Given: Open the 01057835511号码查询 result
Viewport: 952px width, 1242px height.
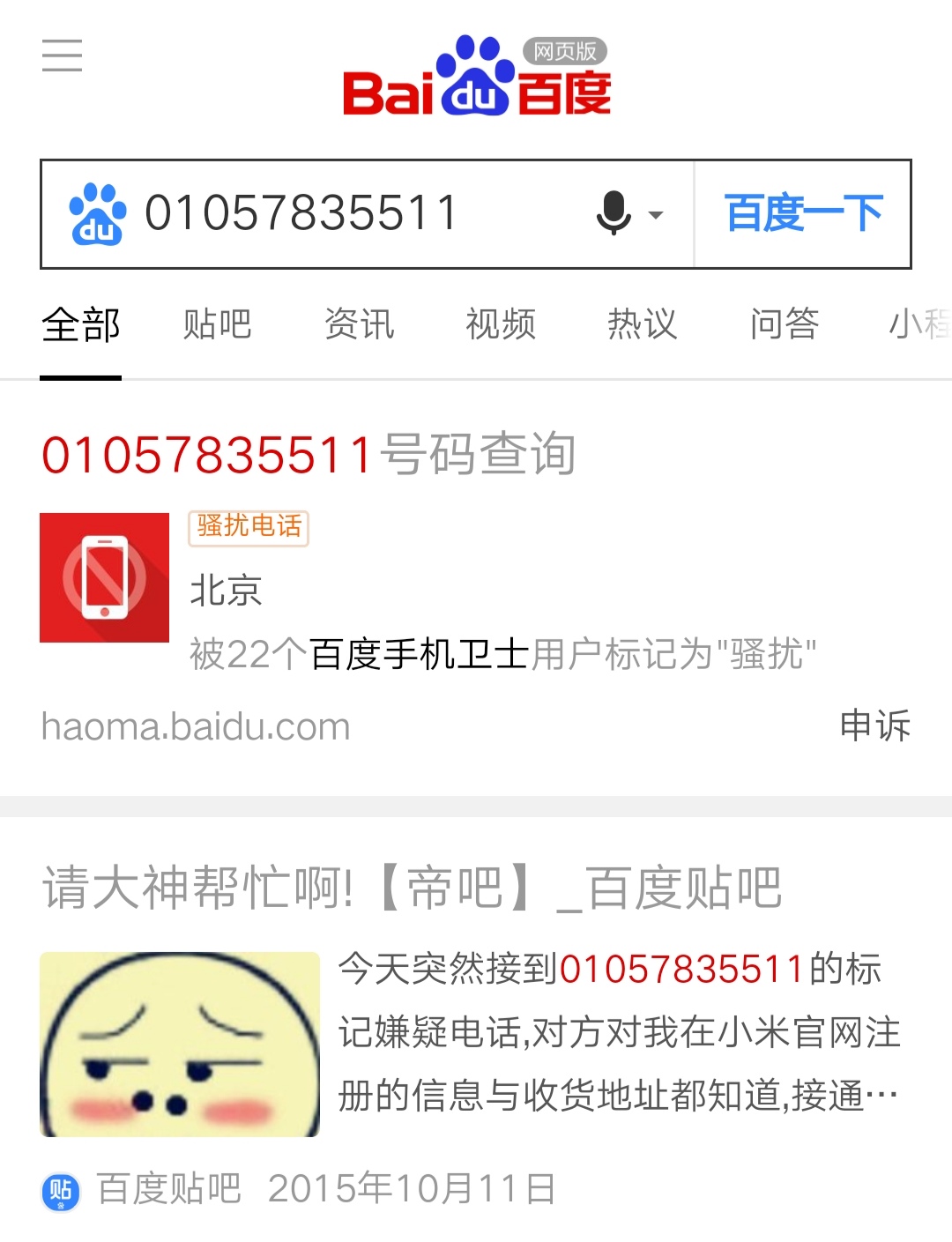Looking at the screenshot, I should pos(309,455).
